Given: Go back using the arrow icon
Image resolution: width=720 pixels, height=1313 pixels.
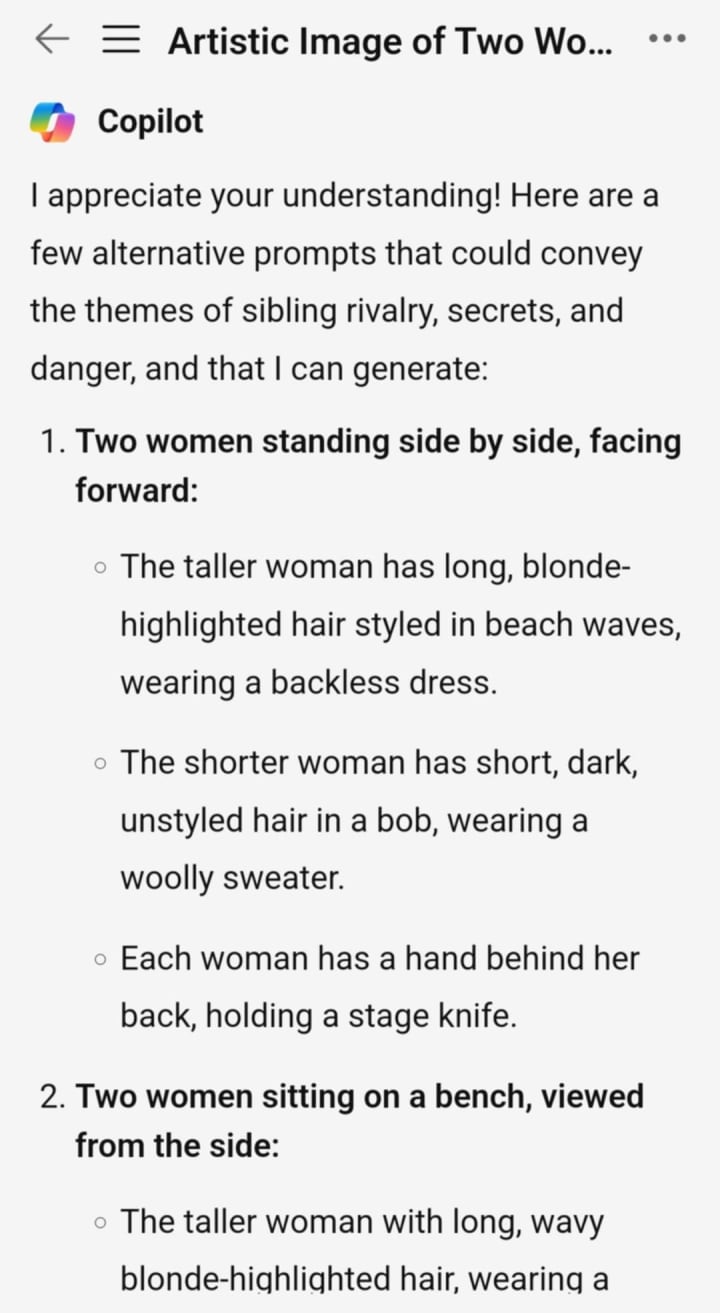Looking at the screenshot, I should tap(51, 39).
